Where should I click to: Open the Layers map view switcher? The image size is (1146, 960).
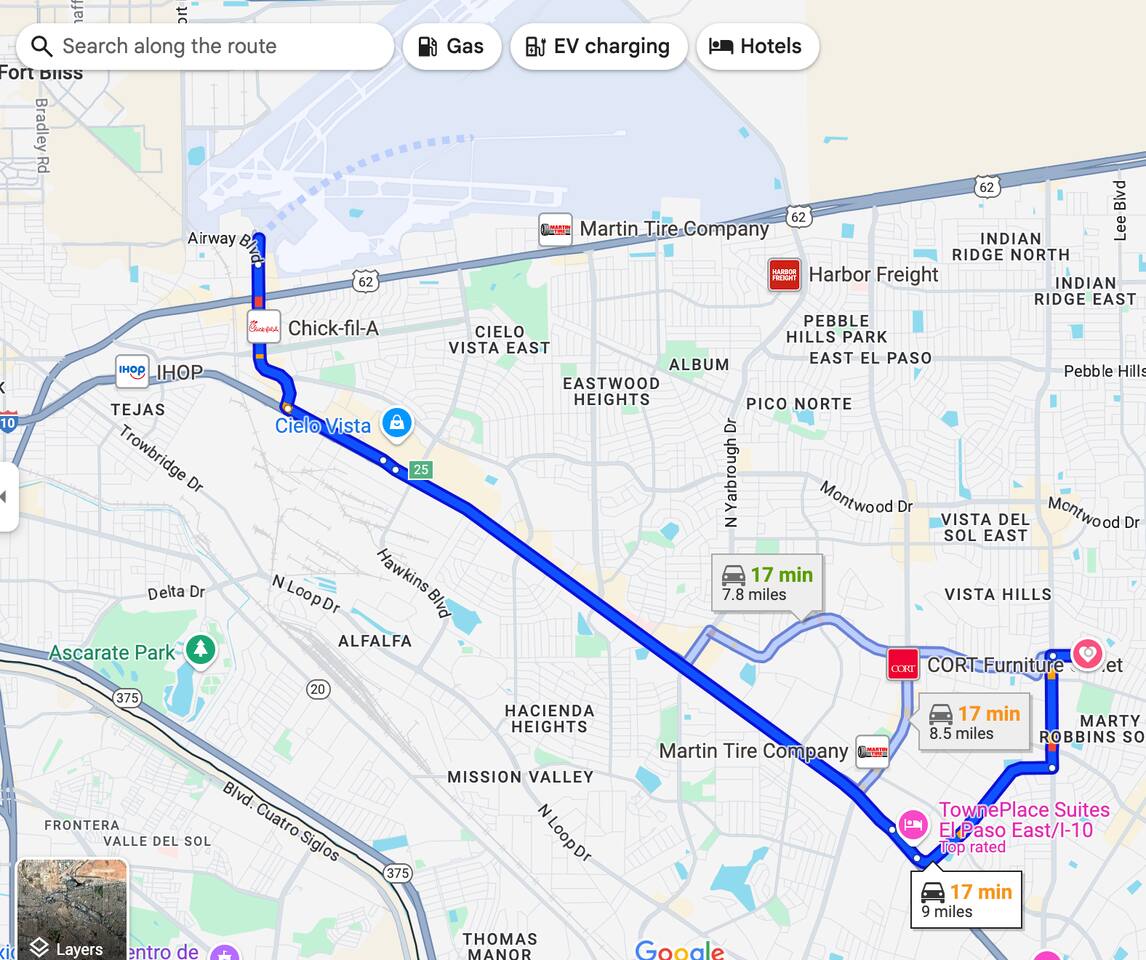[x=72, y=909]
